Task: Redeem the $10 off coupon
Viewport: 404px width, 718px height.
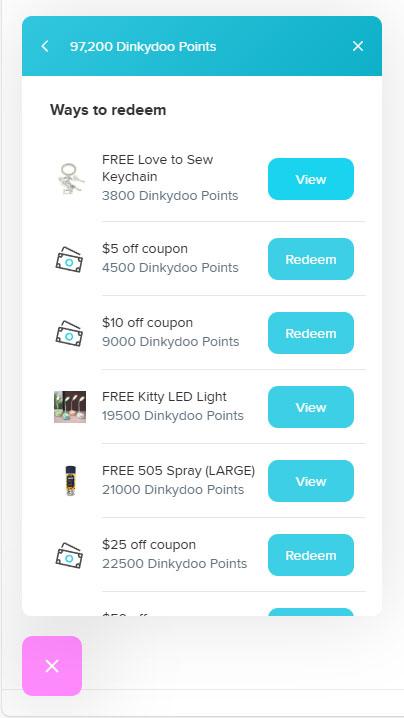Action: [311, 333]
